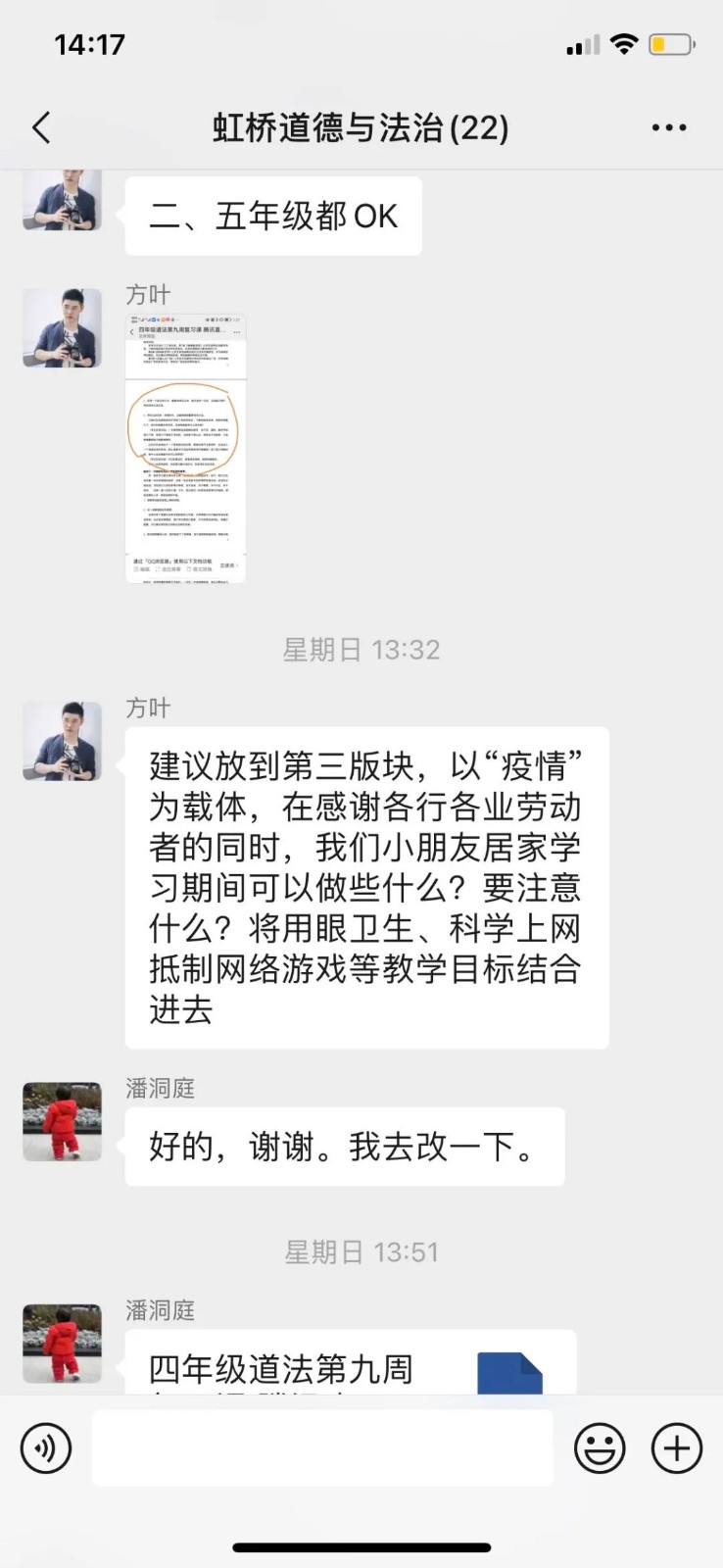Go back from the 虹桥道德与法治 chat
This screenshot has width=723, height=1568.
coord(41,127)
